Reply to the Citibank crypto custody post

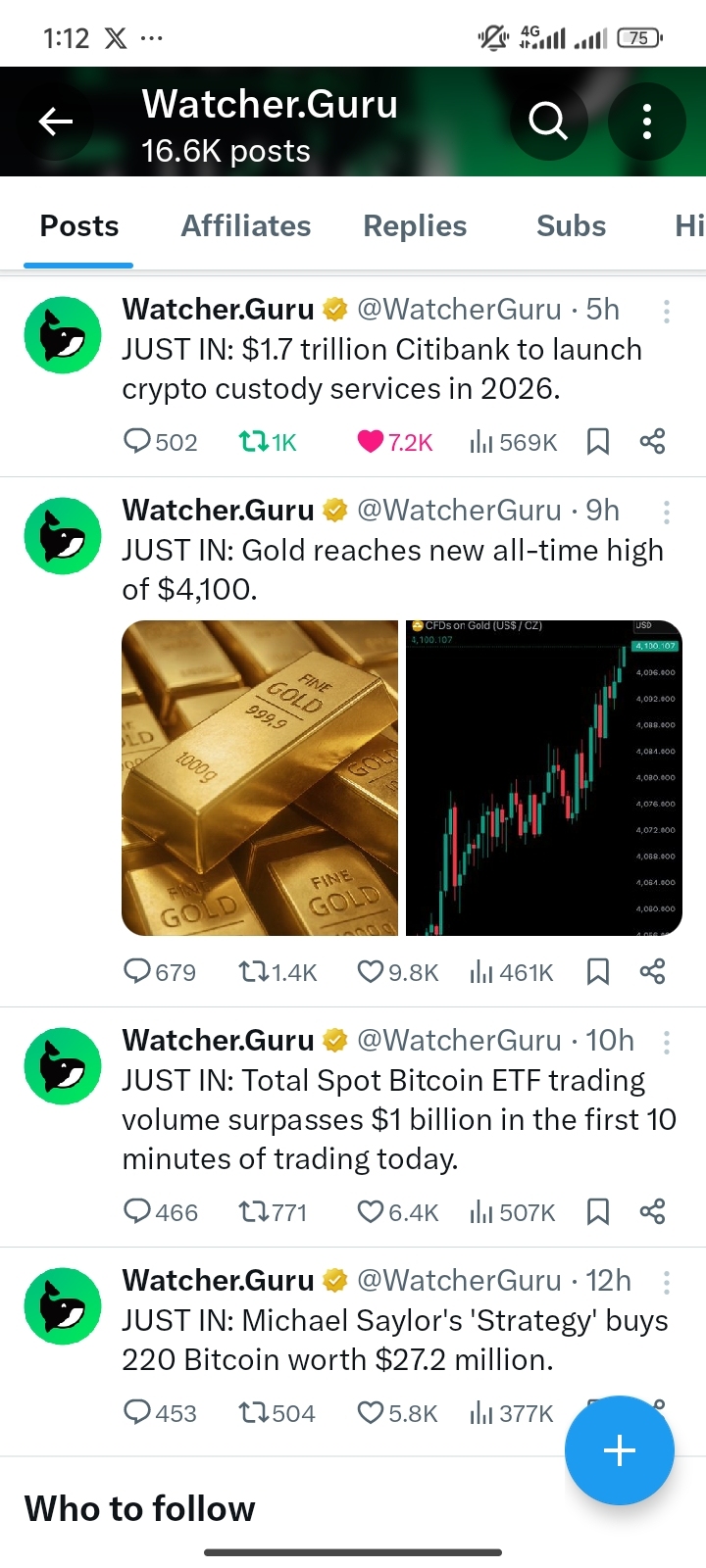pyautogui.click(x=137, y=442)
